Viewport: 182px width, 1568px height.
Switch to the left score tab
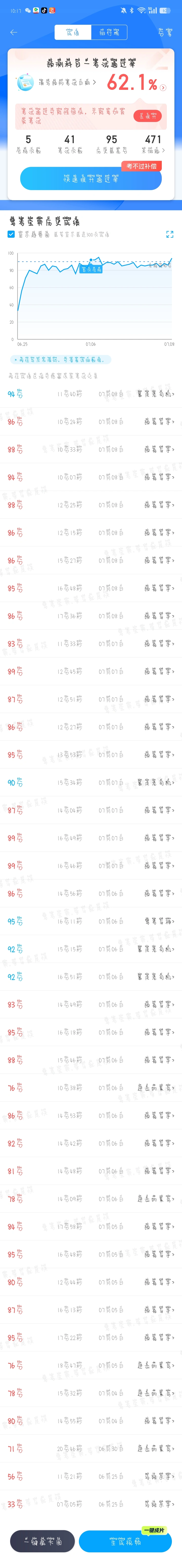click(73, 32)
